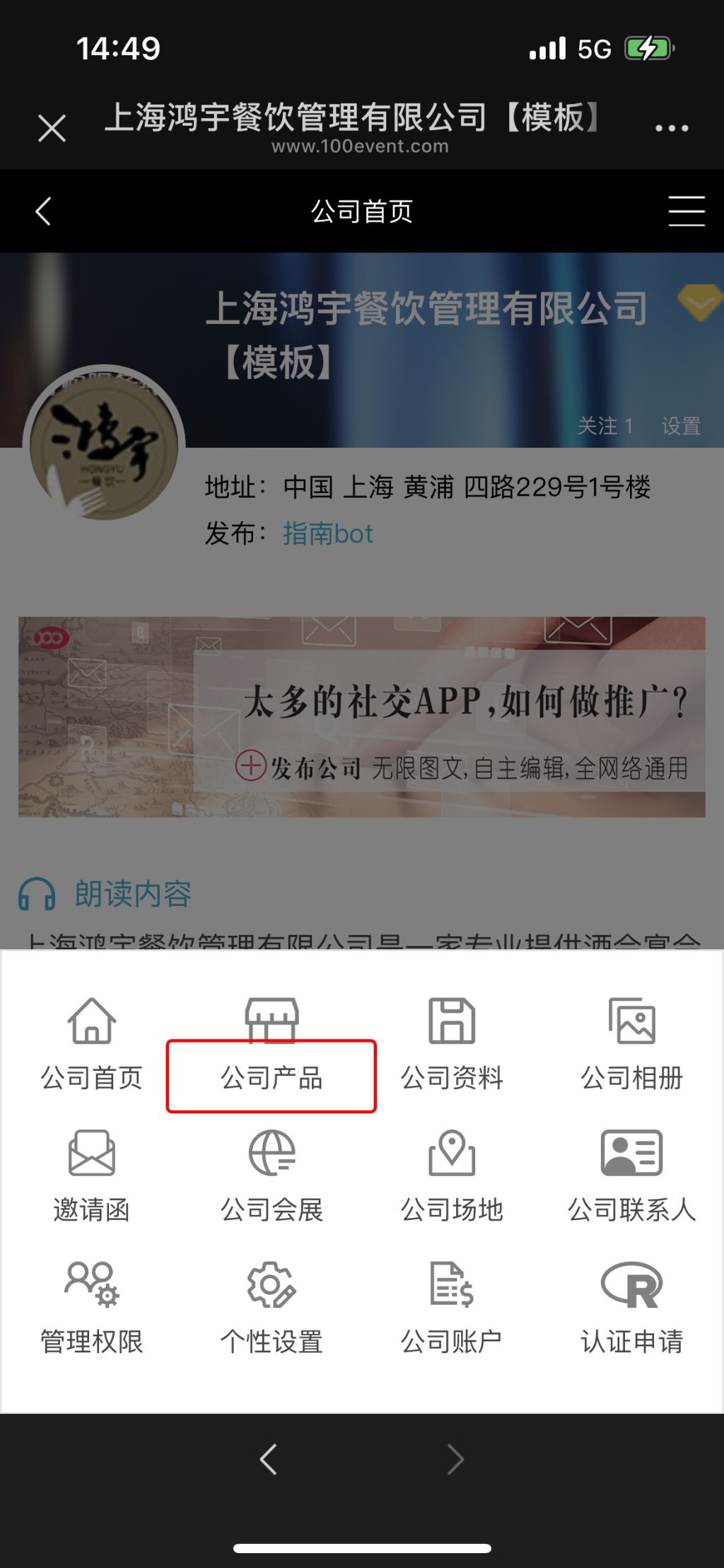The width and height of the screenshot is (724, 1568).
Task: Open the 指南bot publisher link
Action: 327,533
